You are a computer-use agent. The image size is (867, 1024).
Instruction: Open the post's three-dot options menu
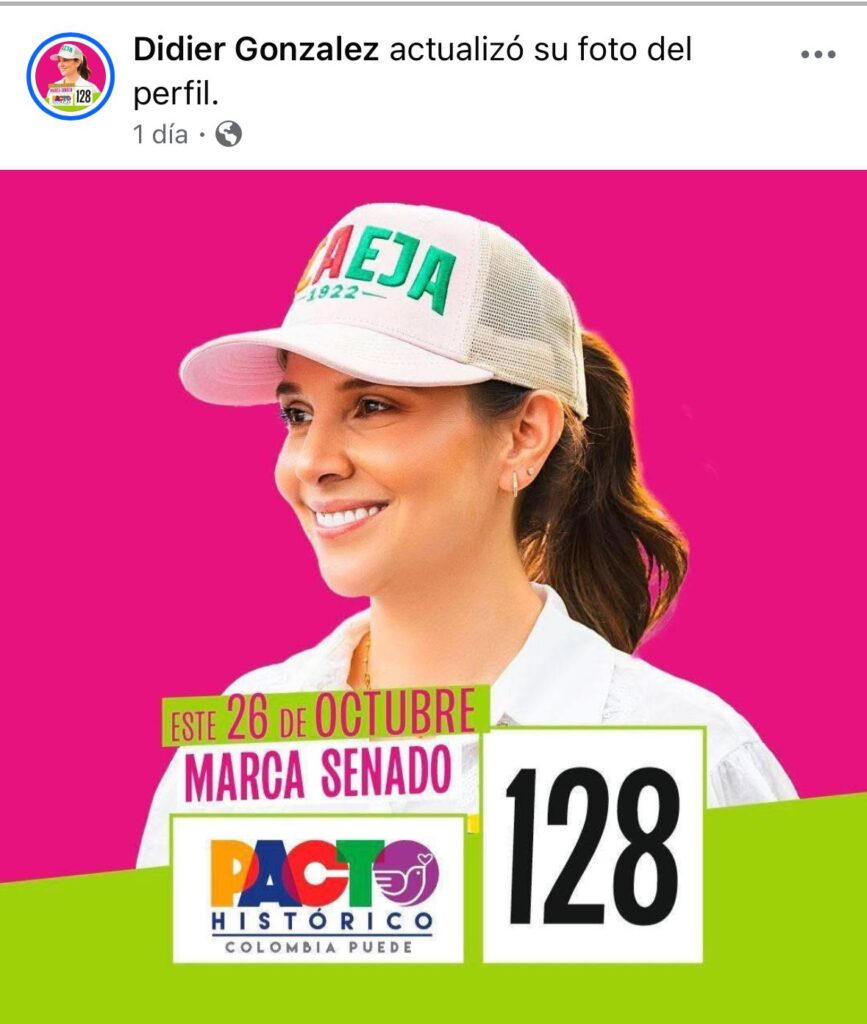point(818,55)
